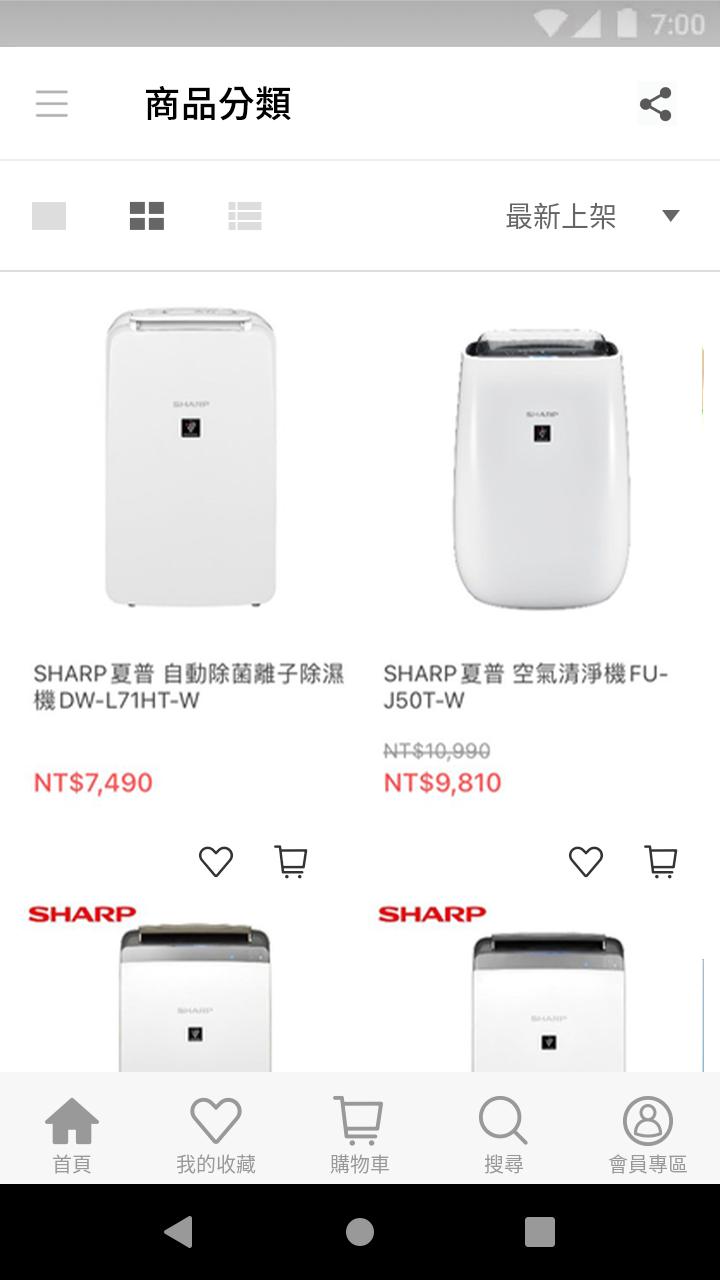This screenshot has width=720, height=1280.
Task: Tap the system back button
Action: pos(178,1232)
